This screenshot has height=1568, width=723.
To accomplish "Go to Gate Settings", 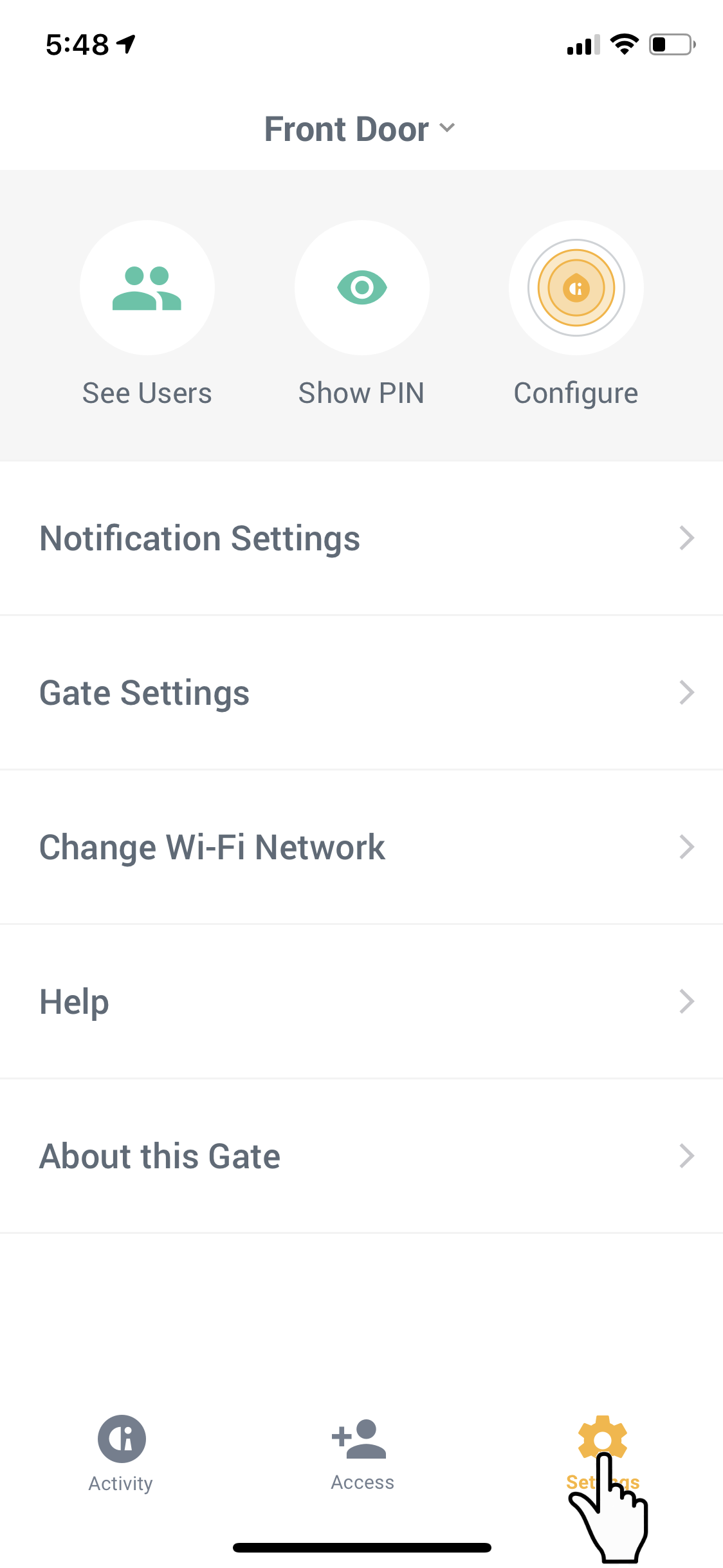I will 361,693.
